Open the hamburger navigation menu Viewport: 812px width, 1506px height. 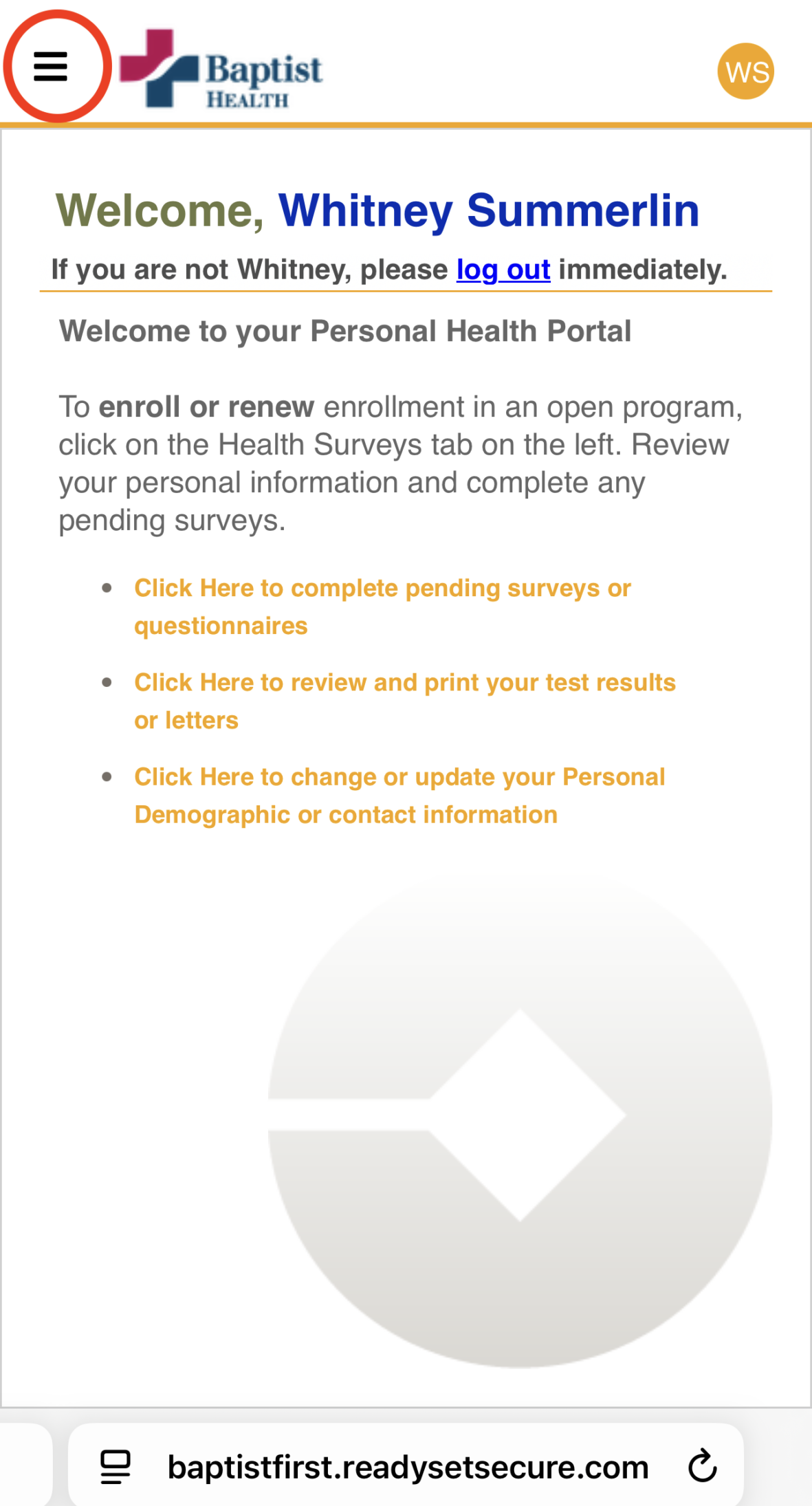click(51, 67)
